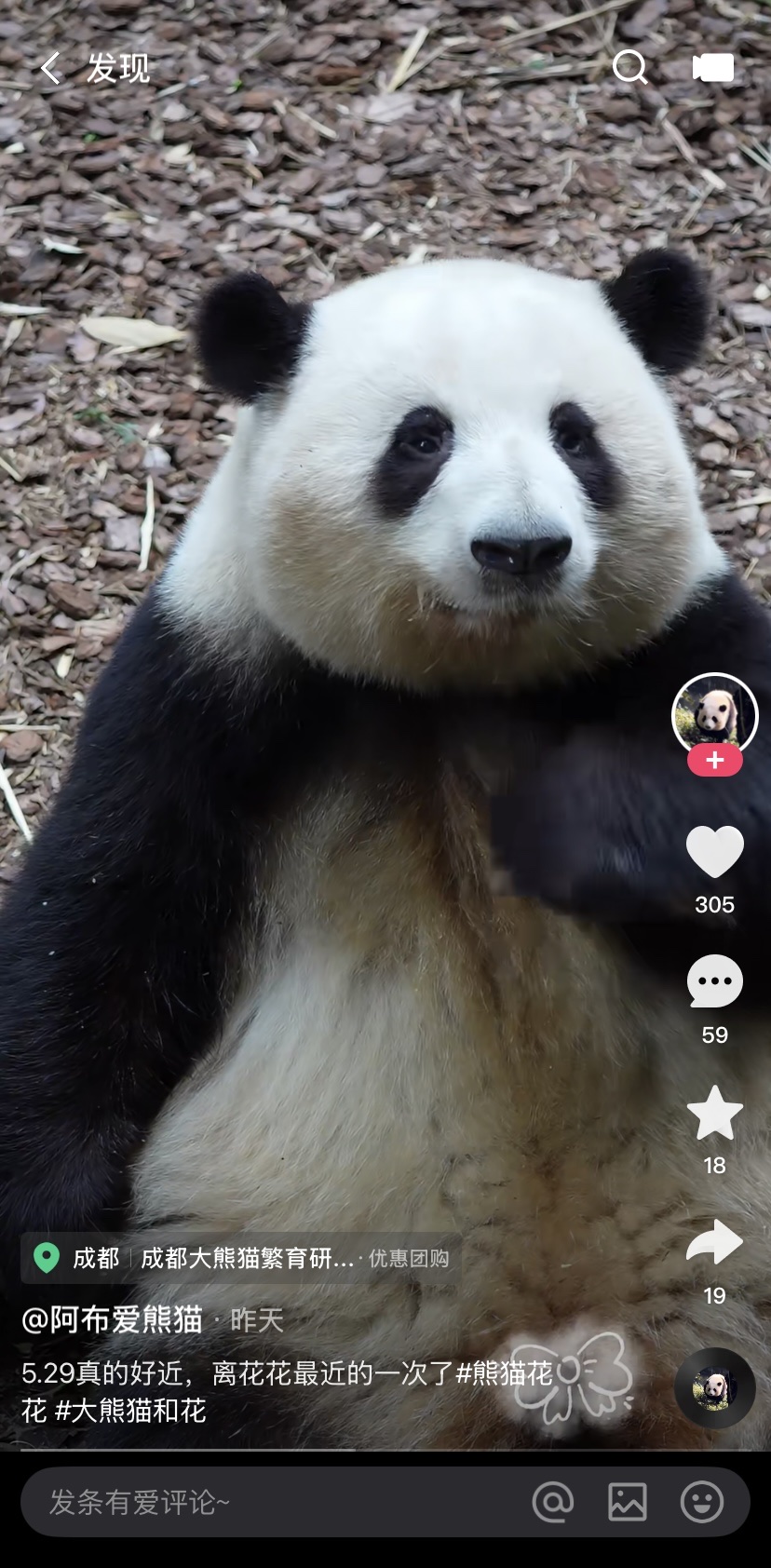Tap the 发条有爱评论 comment field
The height and width of the screenshot is (1568, 771).
[270, 1502]
